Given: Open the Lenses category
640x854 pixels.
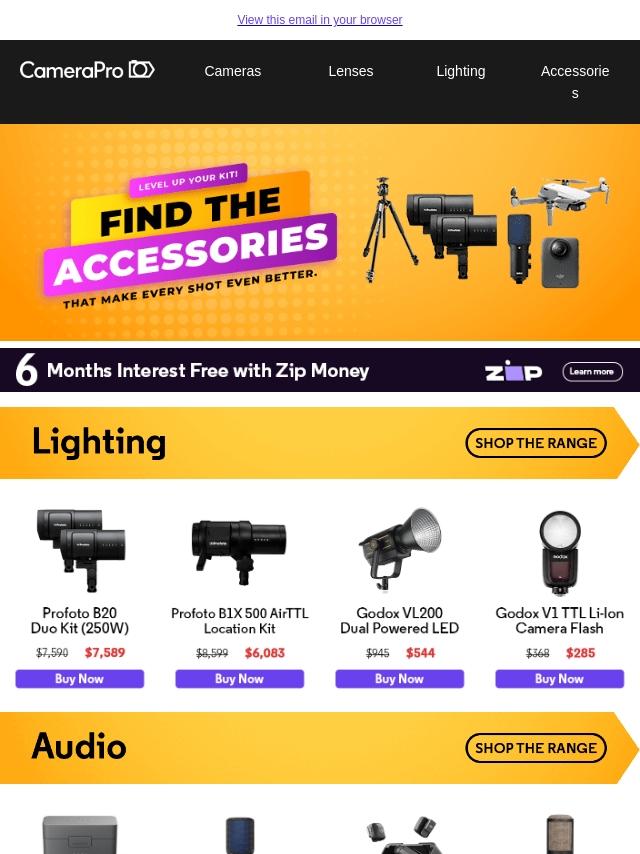Looking at the screenshot, I should click(350, 71).
